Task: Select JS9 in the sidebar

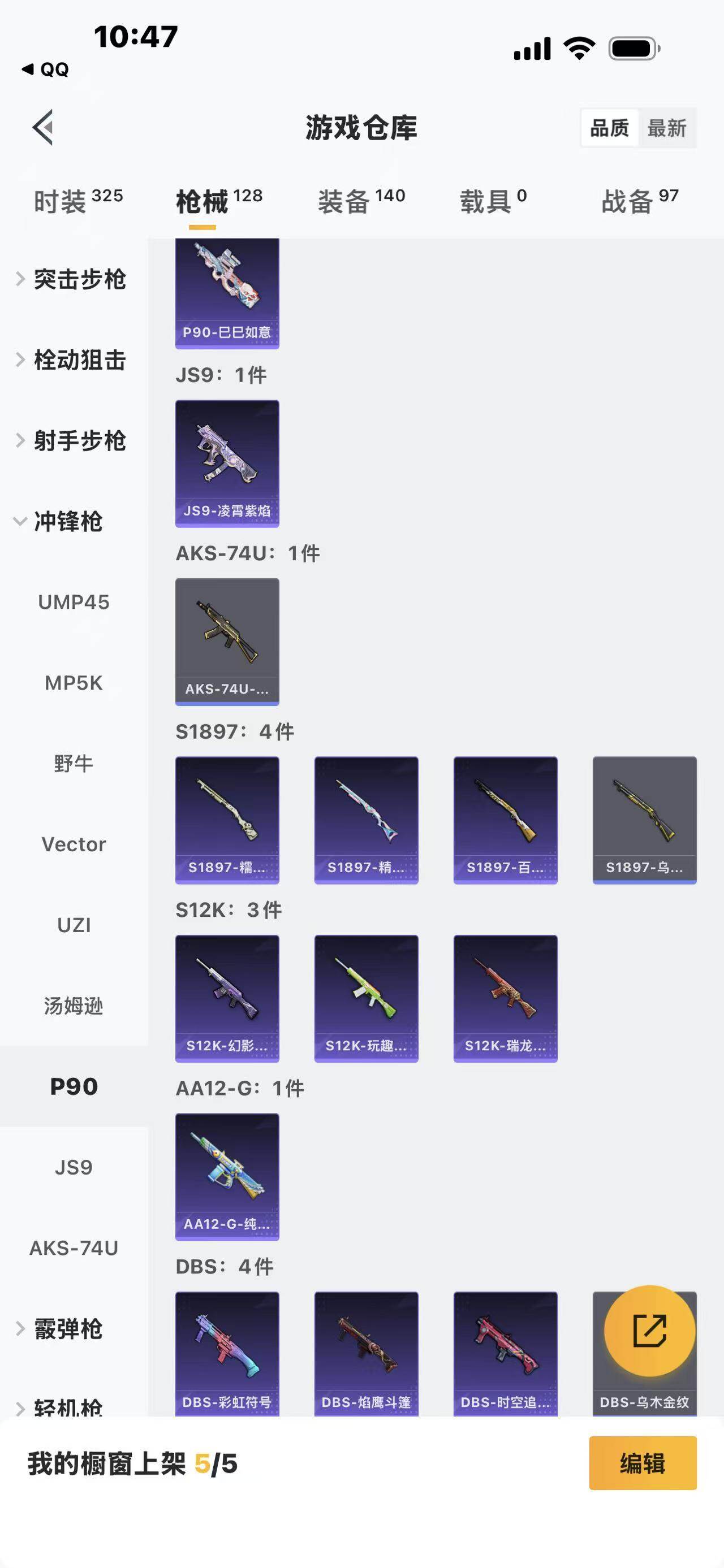Action: [x=74, y=1167]
